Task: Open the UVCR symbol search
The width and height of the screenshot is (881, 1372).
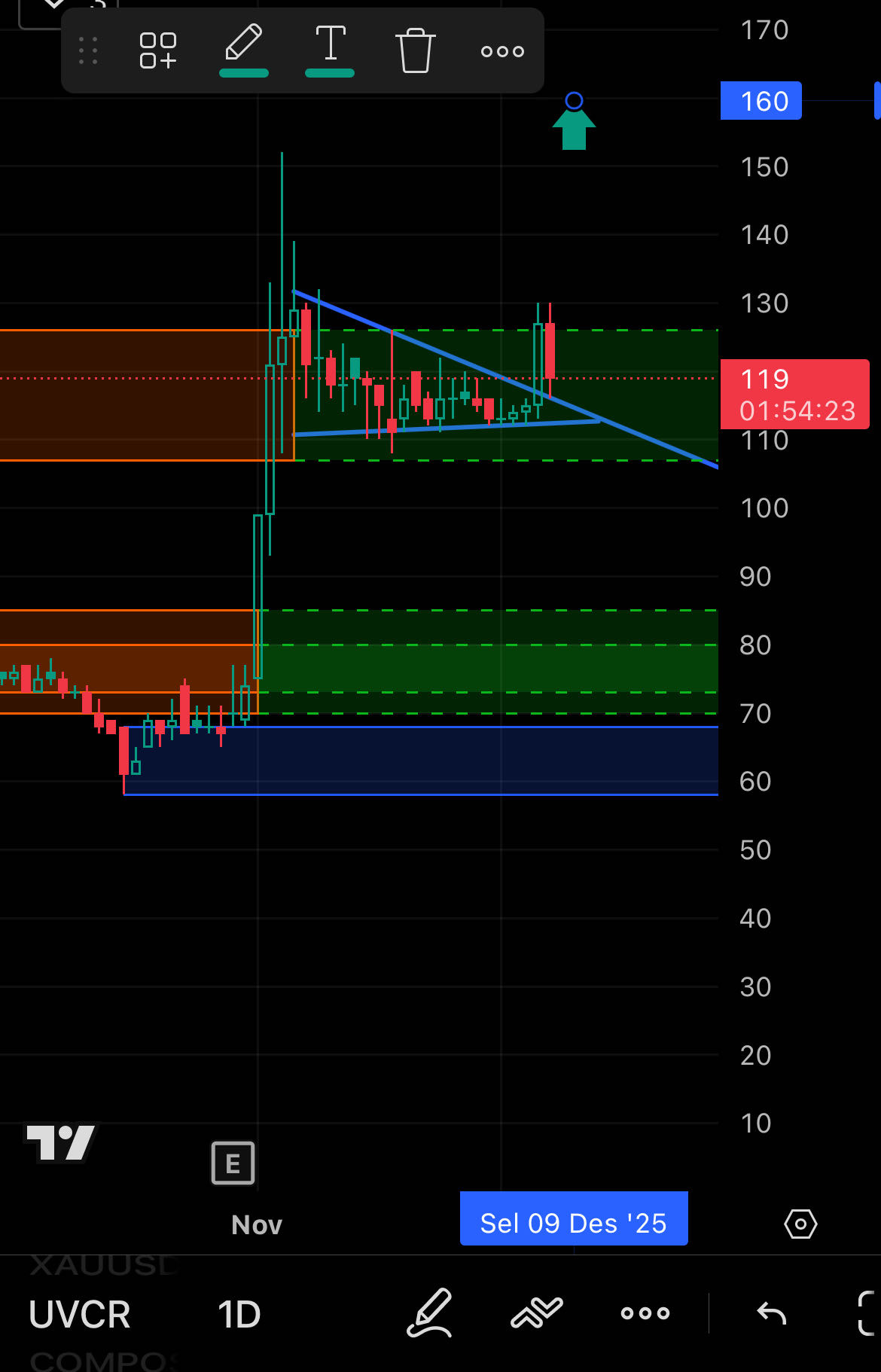Action: (80, 1315)
